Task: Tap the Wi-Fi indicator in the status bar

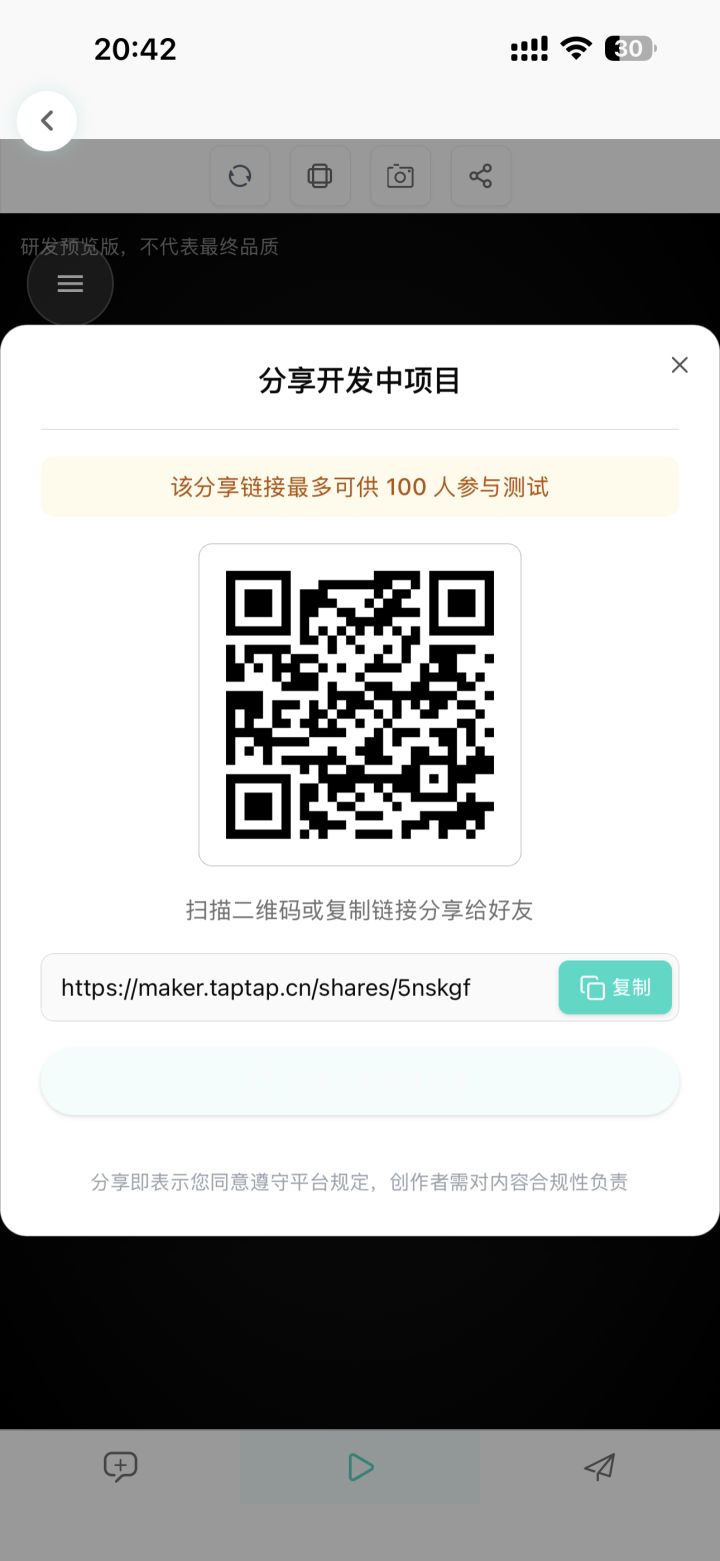Action: click(x=574, y=48)
